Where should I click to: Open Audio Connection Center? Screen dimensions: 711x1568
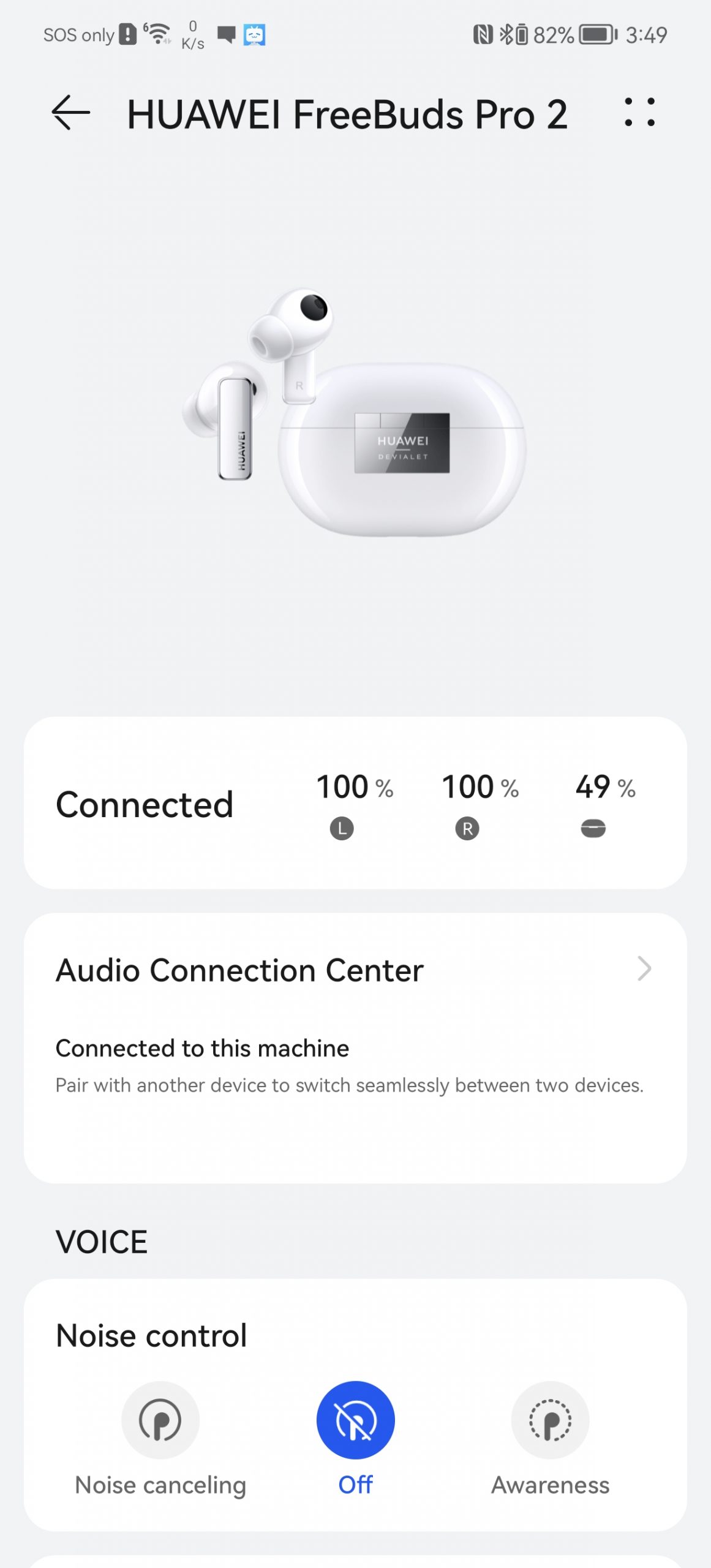coord(355,971)
